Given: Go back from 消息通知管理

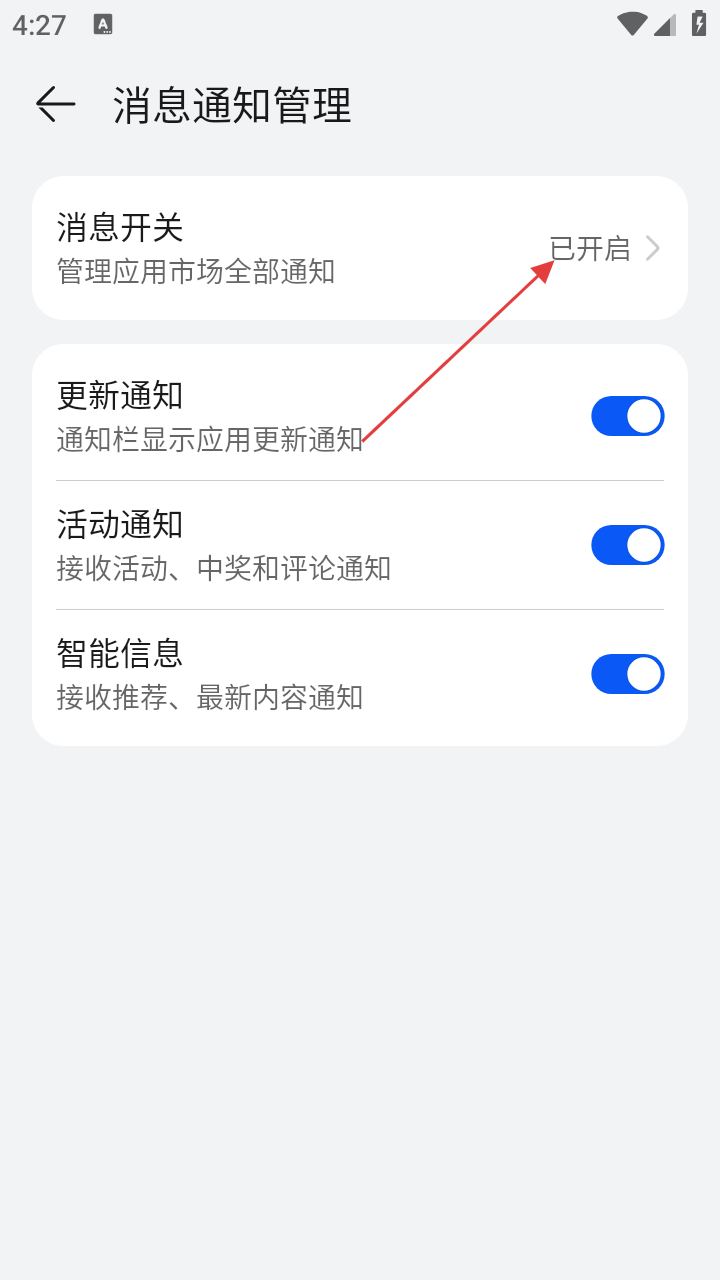Looking at the screenshot, I should [x=56, y=104].
